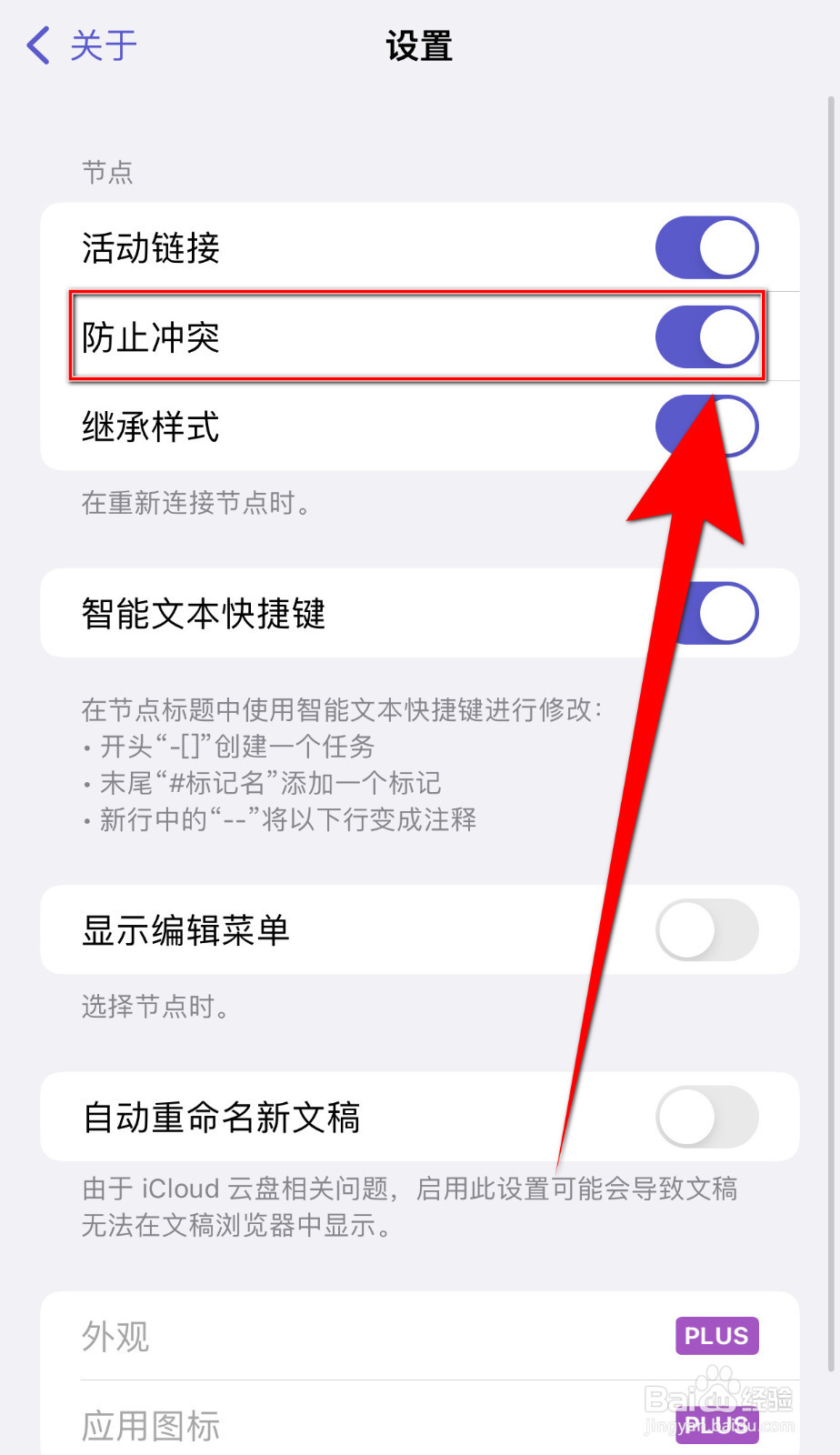Tap the 智能文本快捷键 row label
The height and width of the screenshot is (1455, 840).
click(204, 613)
